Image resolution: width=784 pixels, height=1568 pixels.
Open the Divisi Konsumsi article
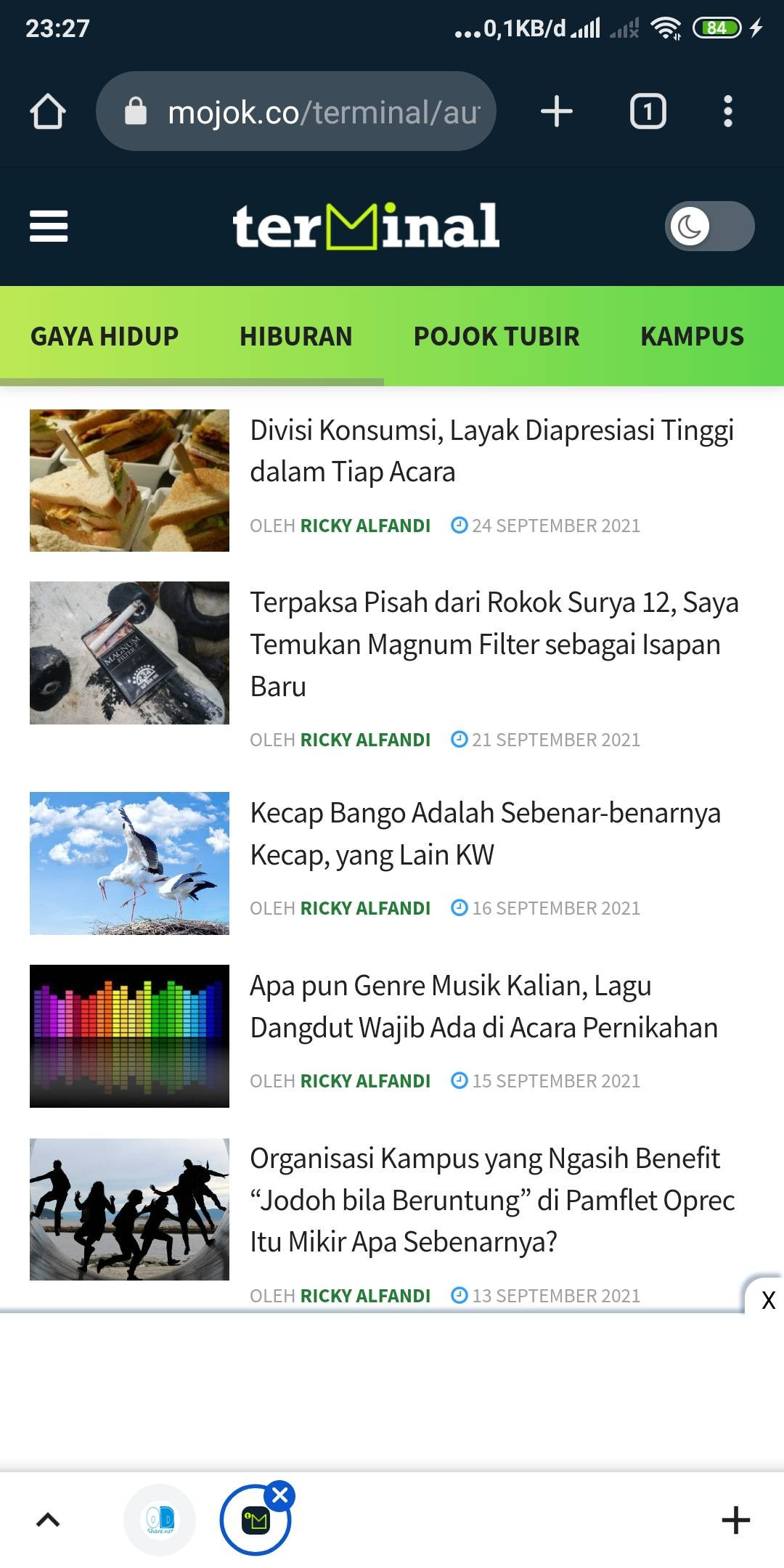[491, 451]
